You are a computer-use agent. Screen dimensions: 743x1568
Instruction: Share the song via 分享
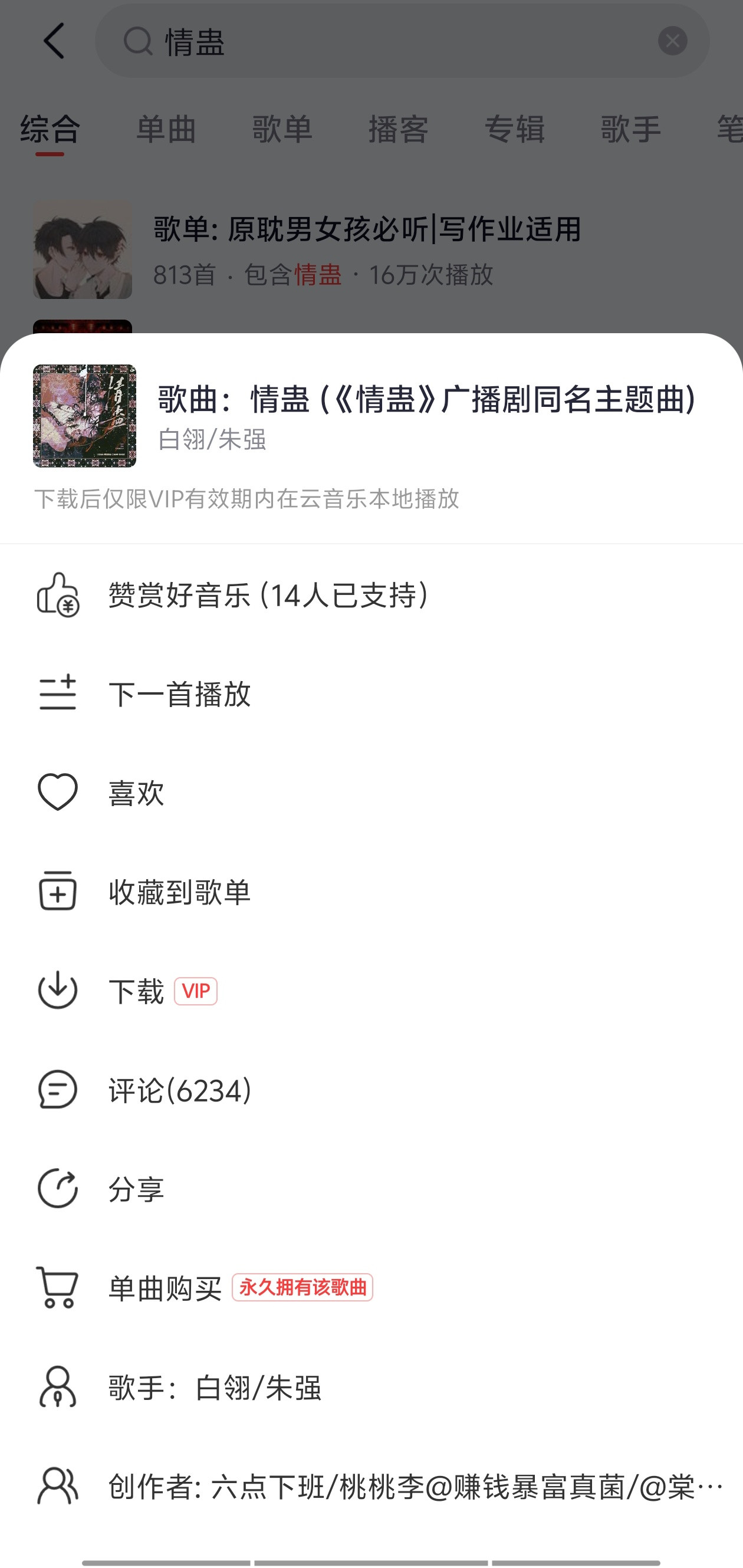tap(136, 1189)
